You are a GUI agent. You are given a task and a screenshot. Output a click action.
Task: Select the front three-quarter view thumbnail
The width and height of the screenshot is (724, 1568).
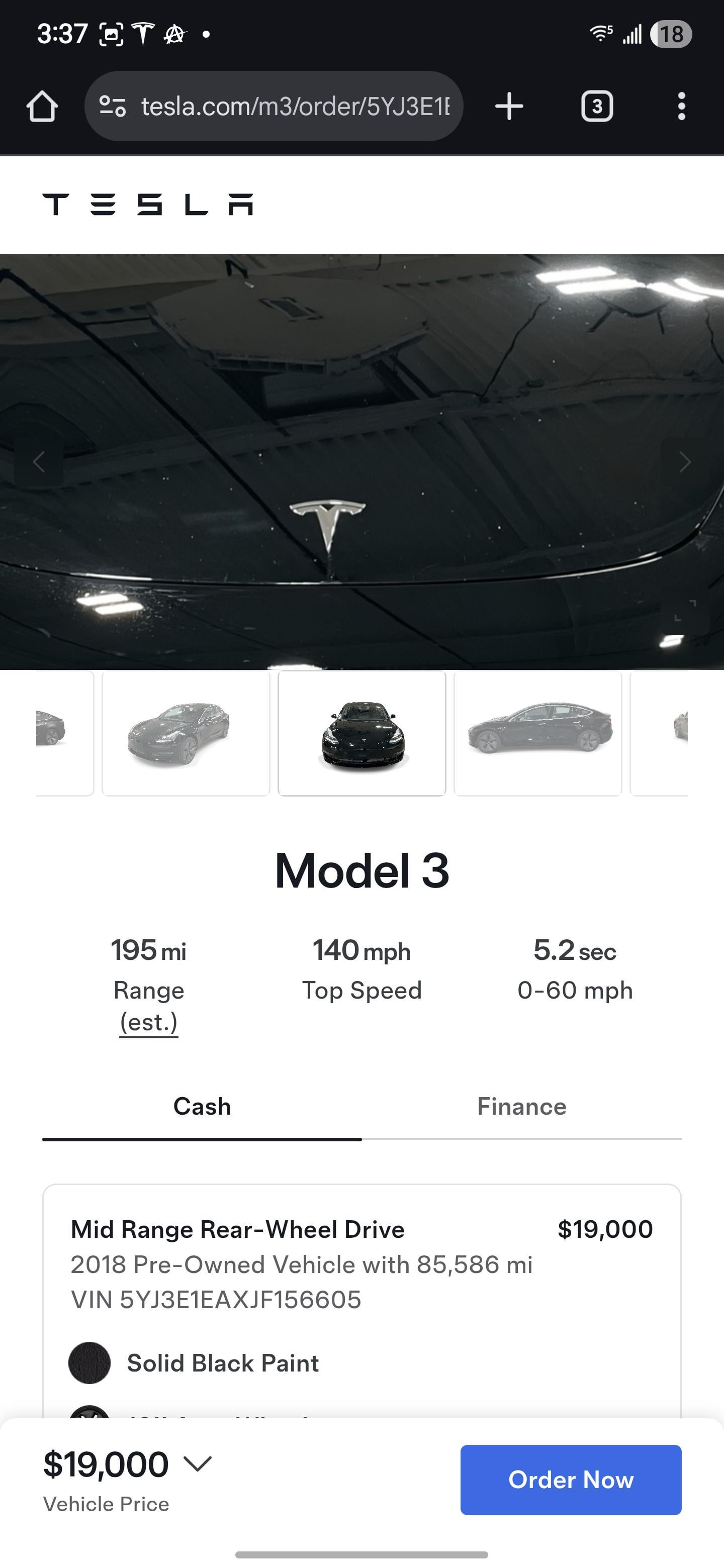(x=186, y=733)
